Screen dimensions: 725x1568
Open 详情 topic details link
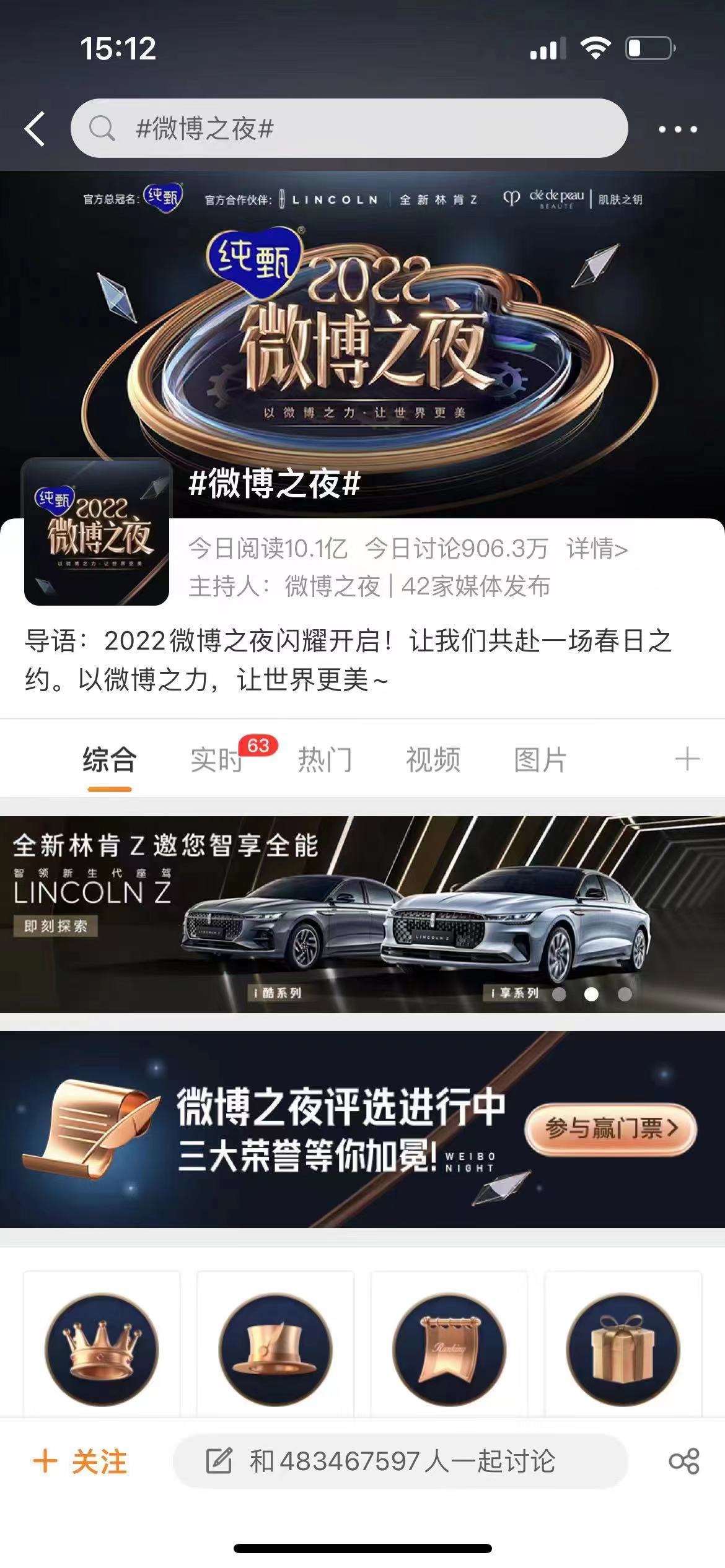tap(597, 549)
